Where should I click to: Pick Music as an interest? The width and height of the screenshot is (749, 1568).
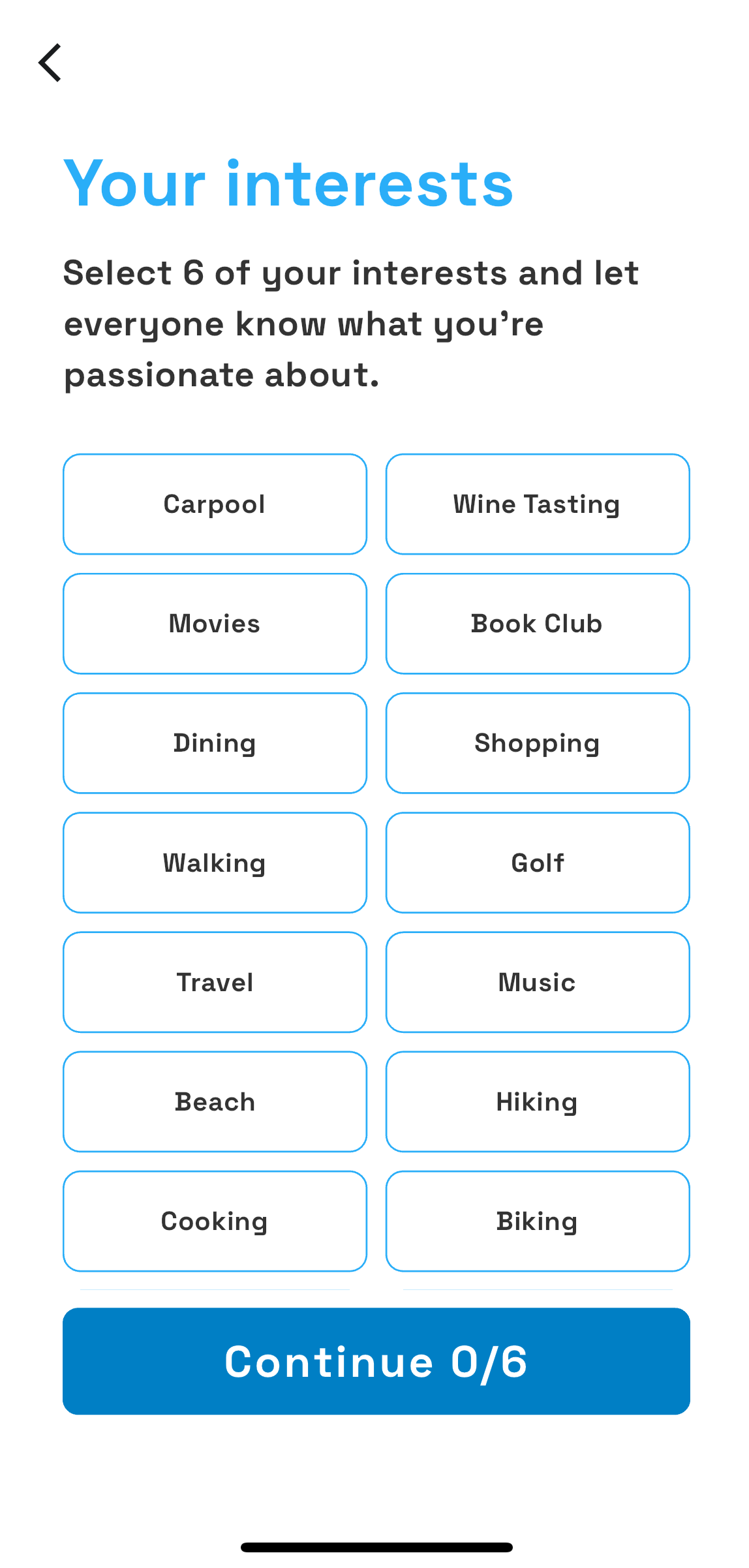[x=537, y=982]
